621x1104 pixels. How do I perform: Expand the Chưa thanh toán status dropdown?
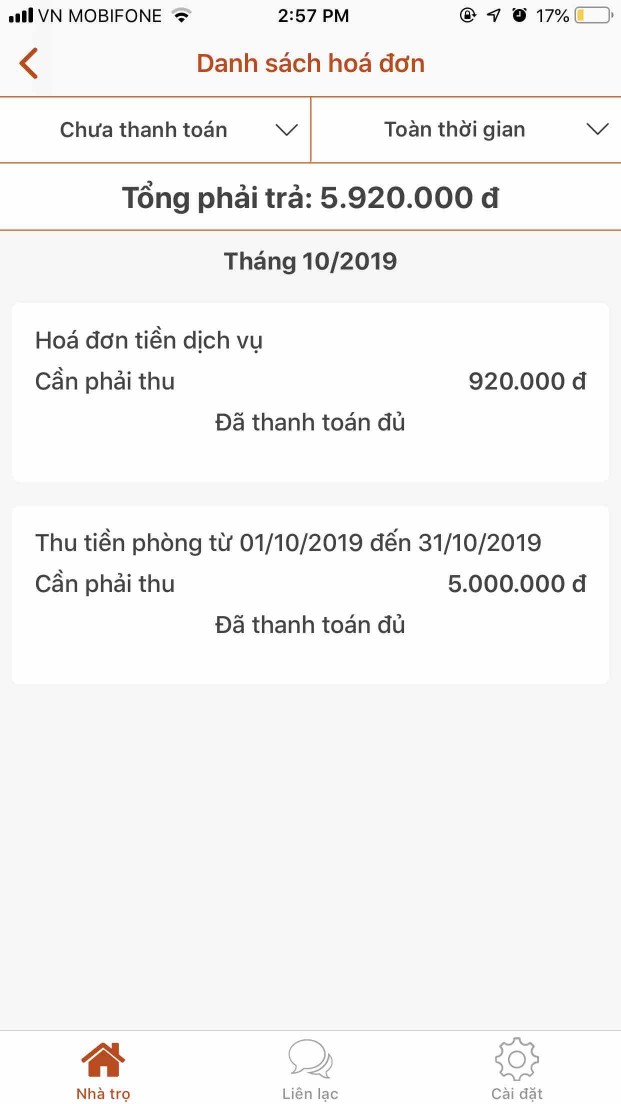156,130
